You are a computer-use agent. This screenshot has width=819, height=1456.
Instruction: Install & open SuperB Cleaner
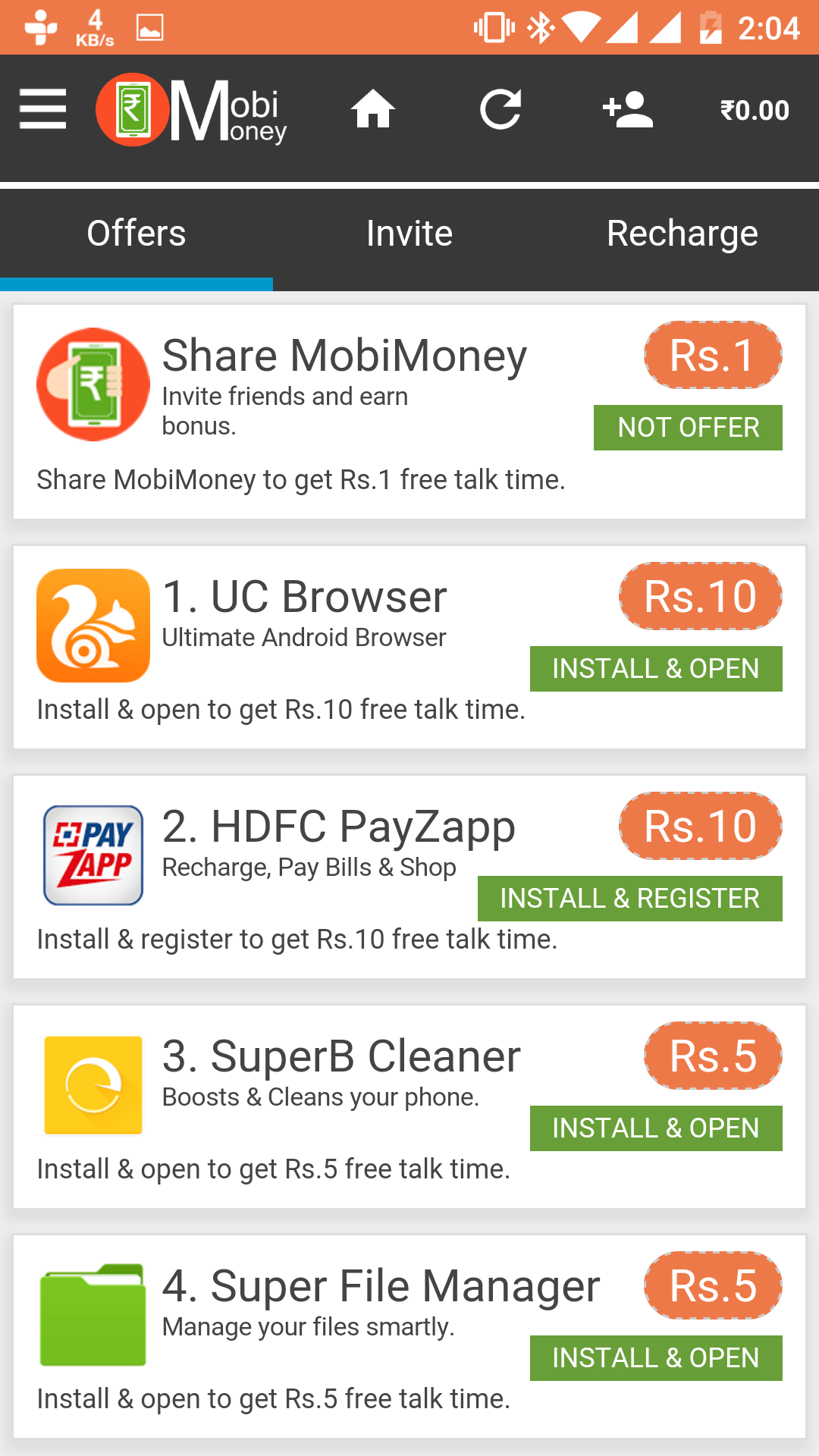[656, 1128]
